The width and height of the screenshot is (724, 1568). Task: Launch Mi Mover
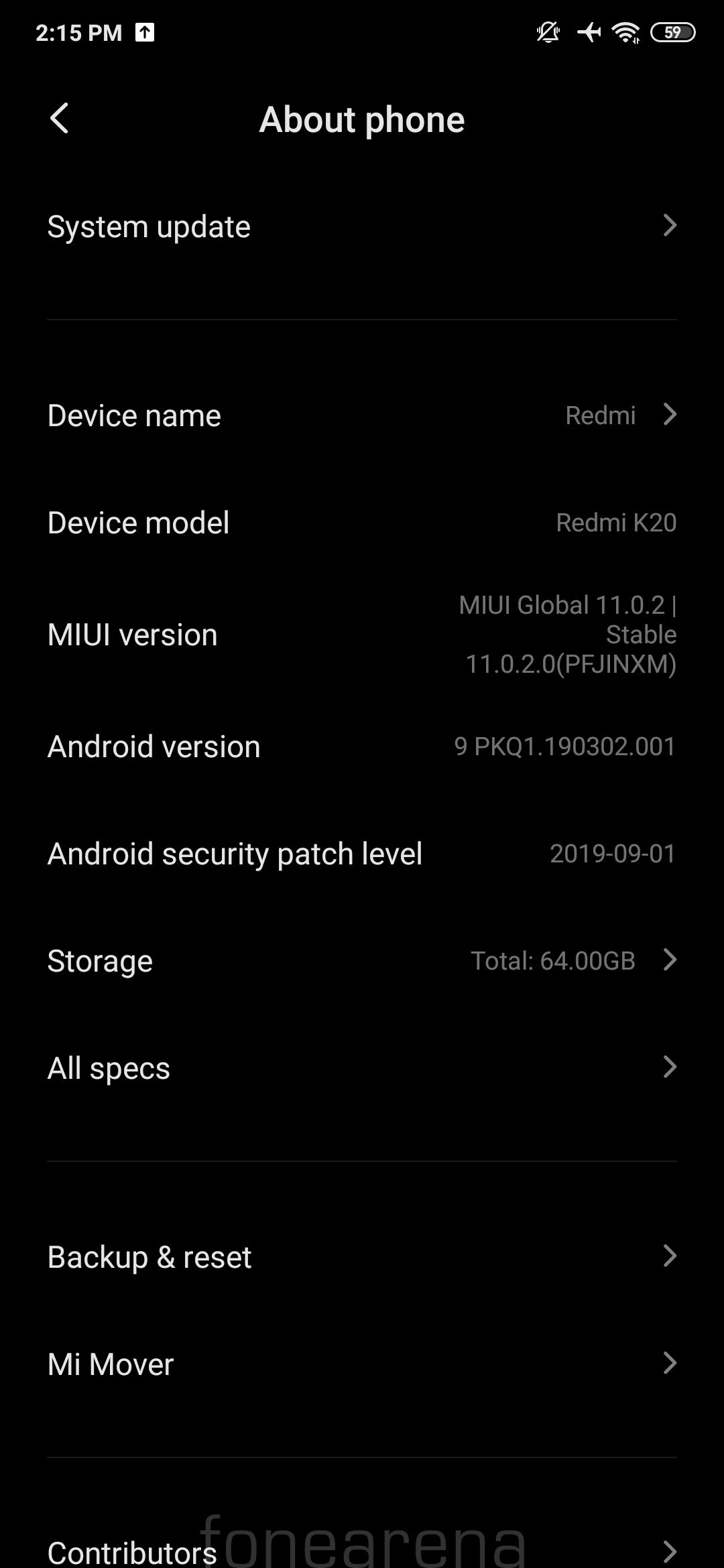362,1364
